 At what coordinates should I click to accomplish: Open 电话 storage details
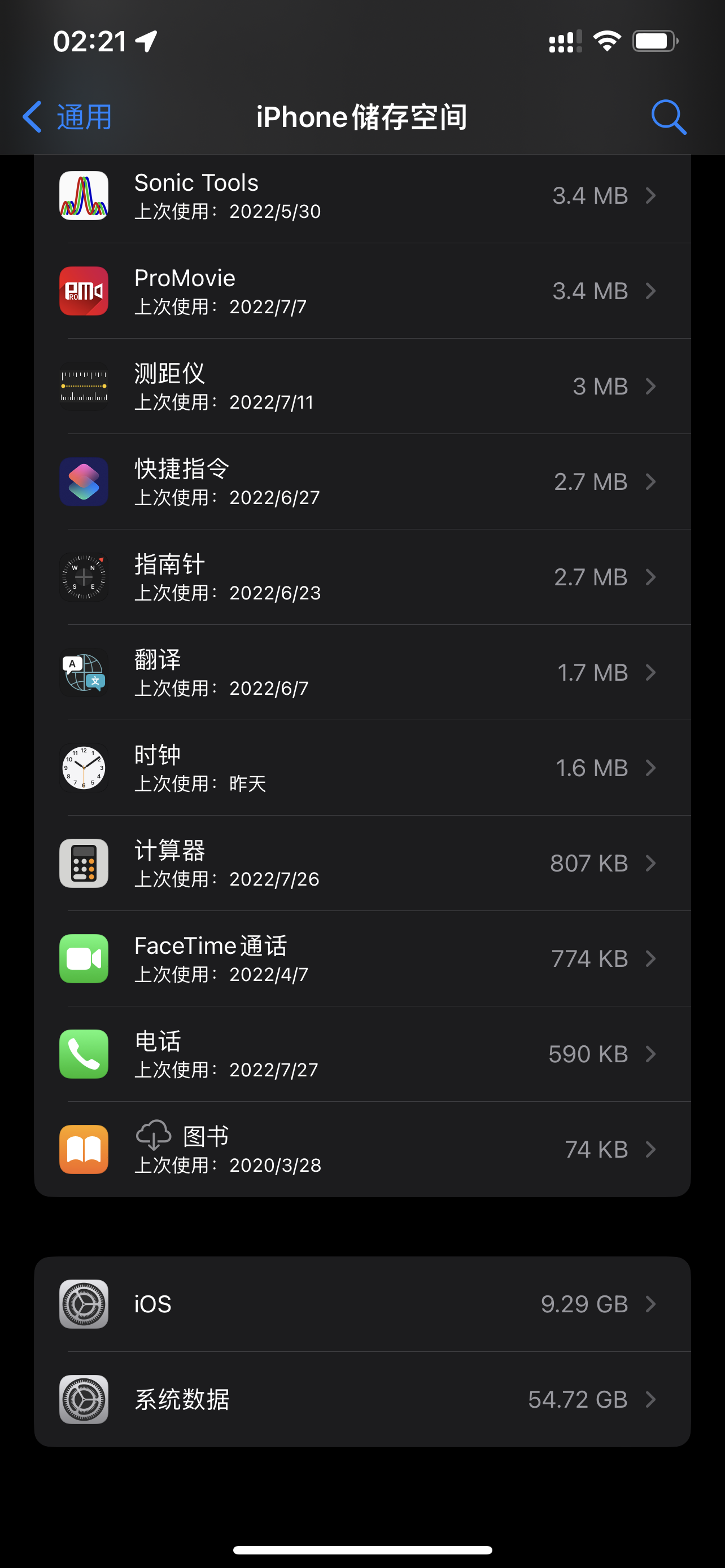(x=362, y=1054)
